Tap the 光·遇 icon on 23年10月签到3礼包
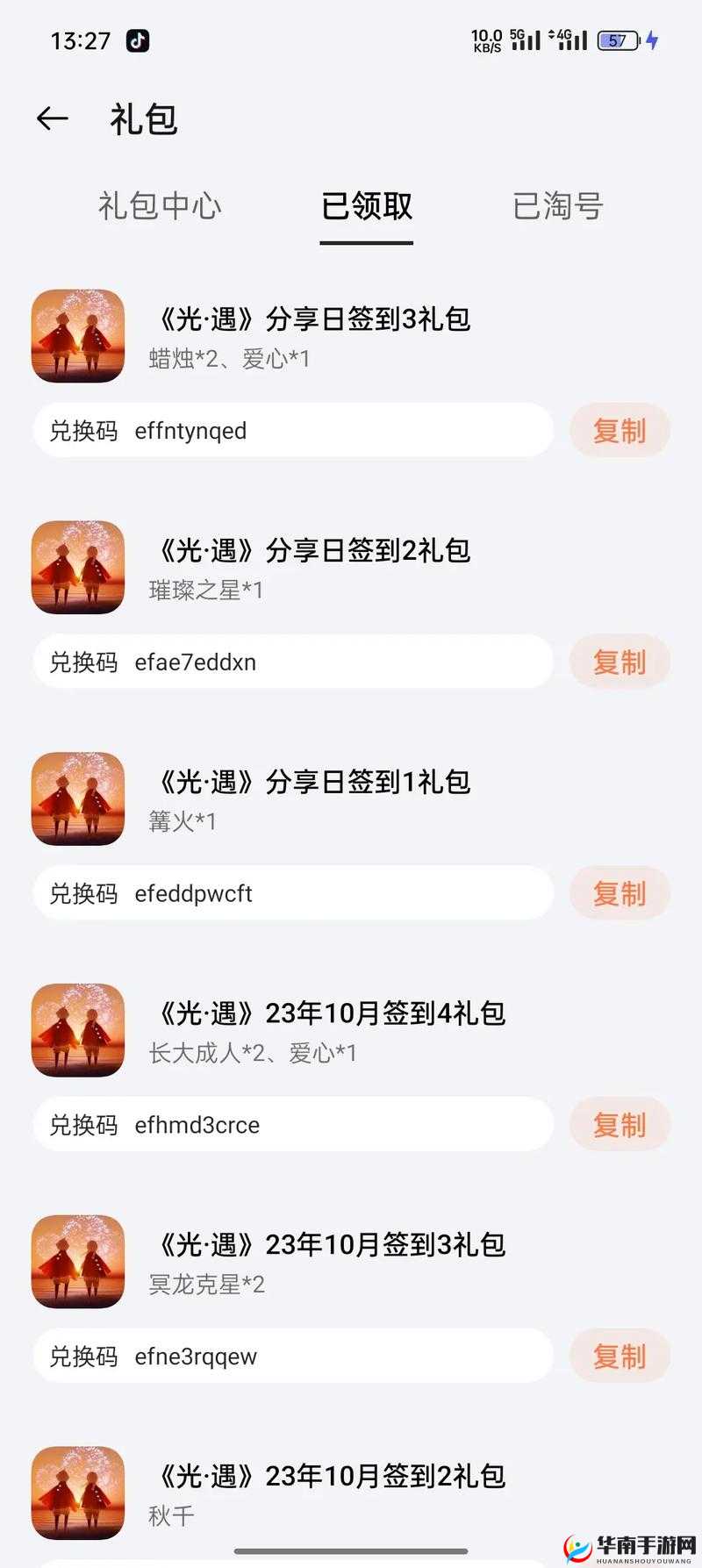Screen dimensions: 702x1568 (x=78, y=1262)
